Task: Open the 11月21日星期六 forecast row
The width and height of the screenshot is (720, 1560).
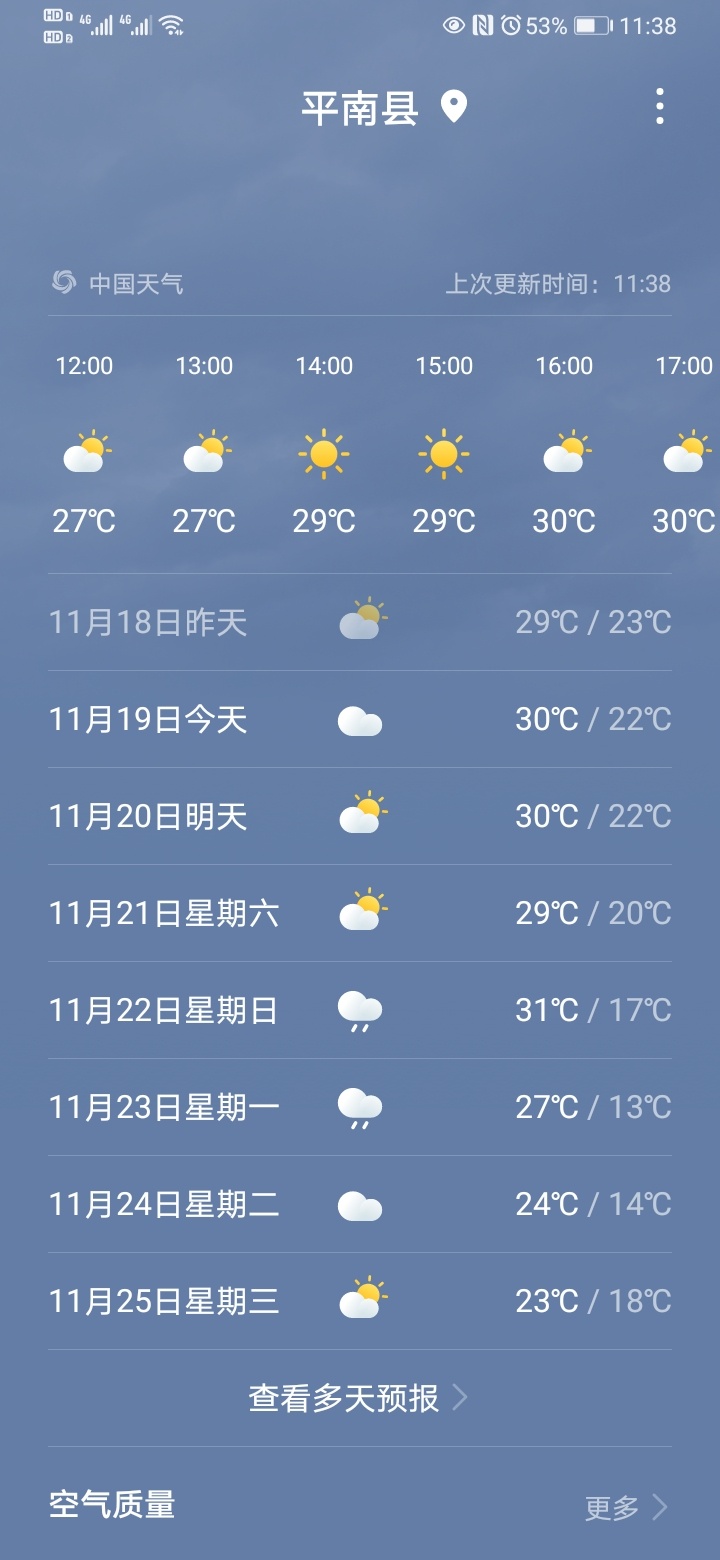Action: coord(359,913)
